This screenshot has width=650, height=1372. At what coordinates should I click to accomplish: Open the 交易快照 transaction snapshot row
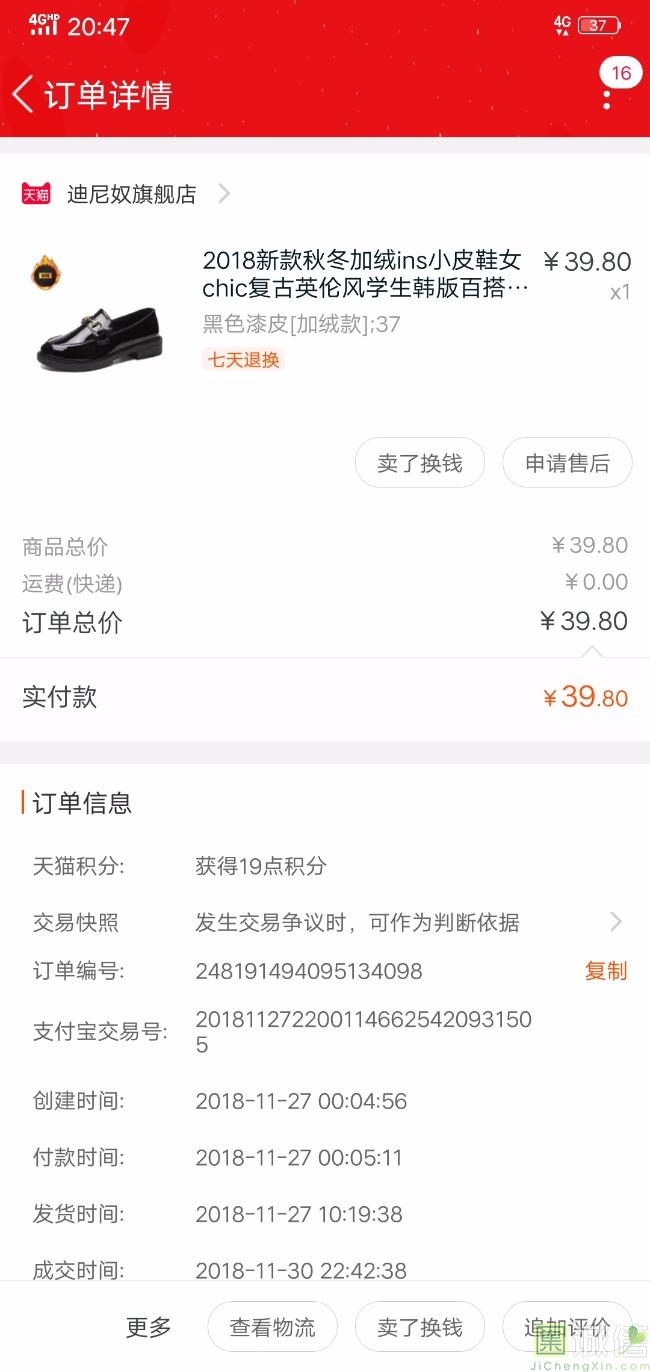[x=325, y=922]
